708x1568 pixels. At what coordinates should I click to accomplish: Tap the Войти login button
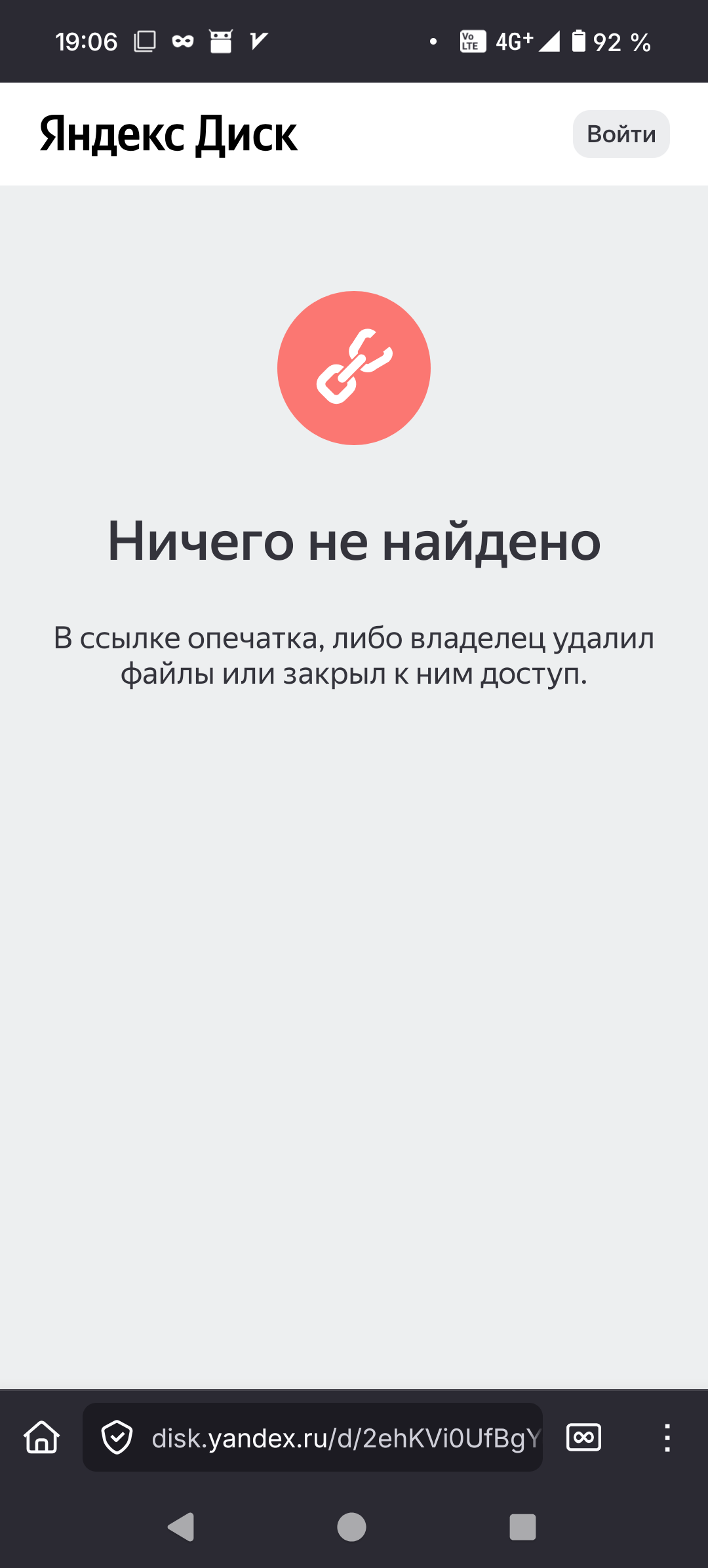click(621, 134)
